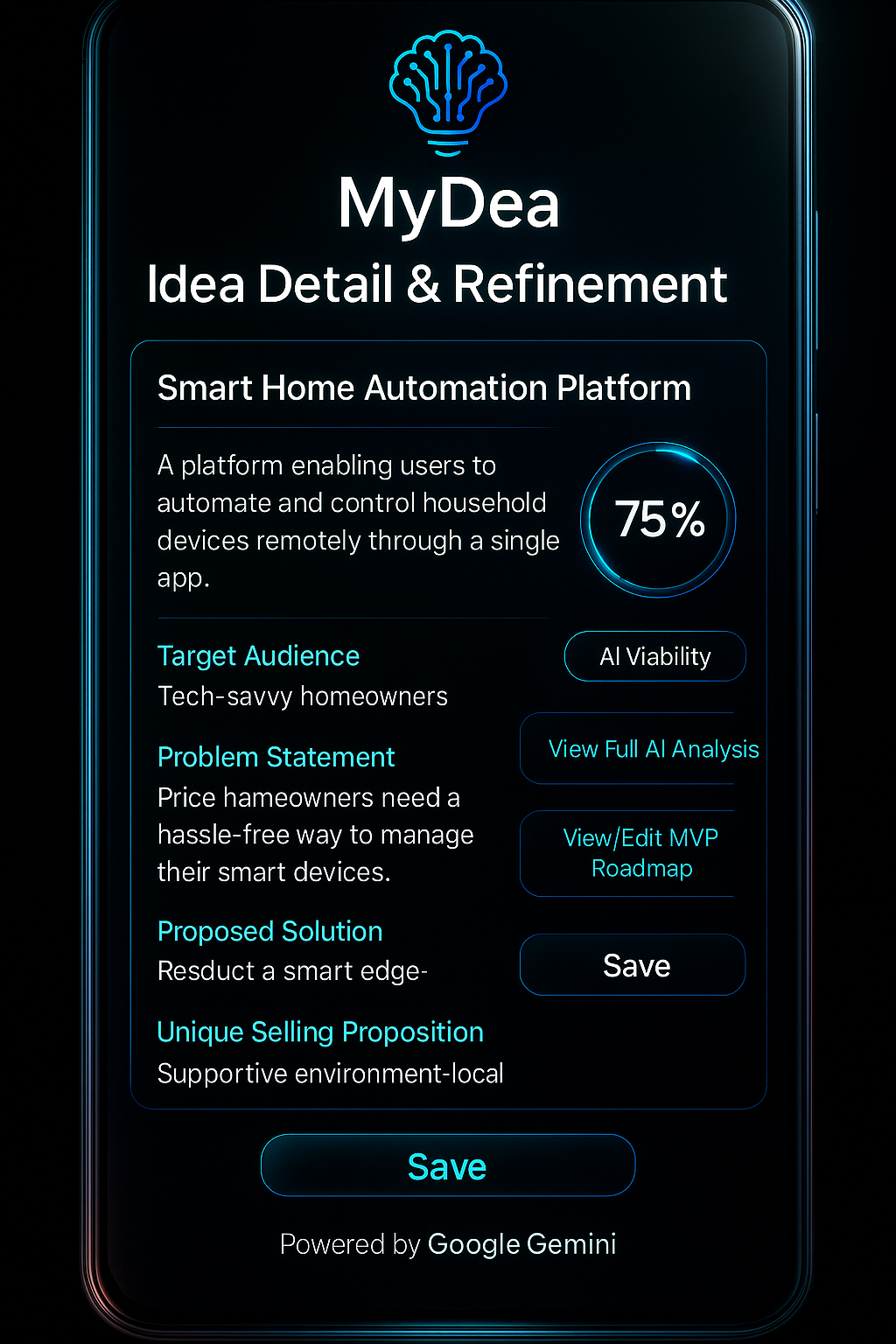Image resolution: width=896 pixels, height=1344 pixels.
Task: Open the View/Edit MVP Roadmap panel
Action: point(641,853)
